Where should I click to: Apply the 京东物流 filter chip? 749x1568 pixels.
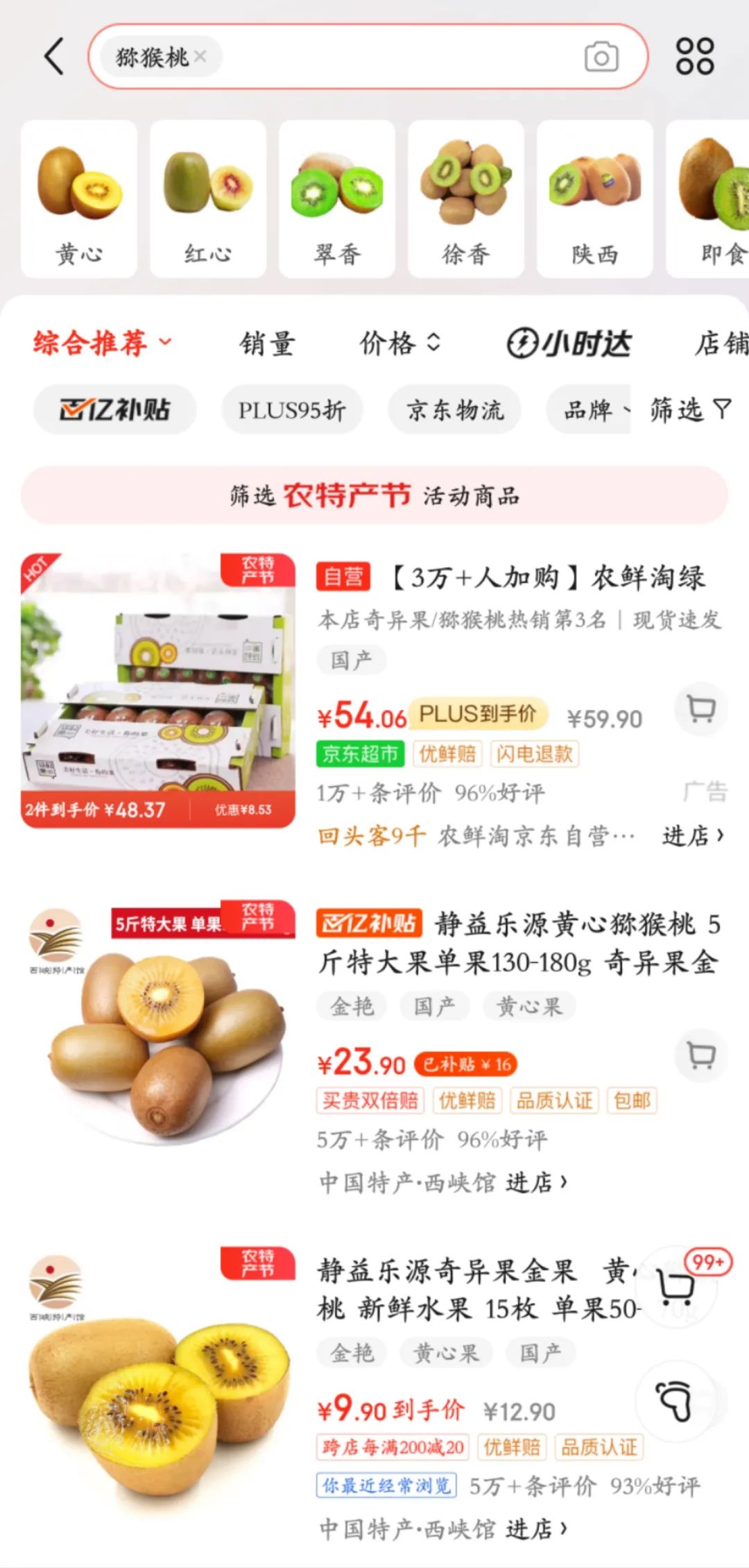tap(455, 410)
